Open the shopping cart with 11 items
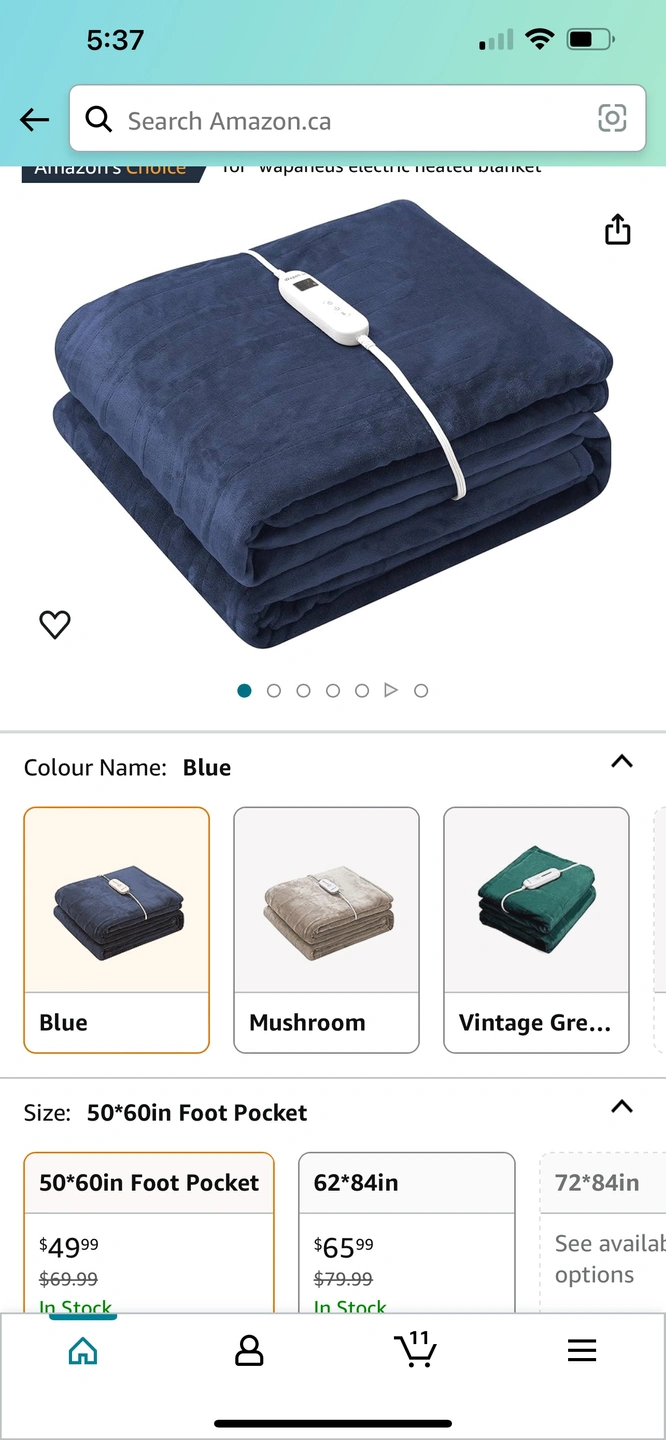The width and height of the screenshot is (666, 1440). (x=415, y=1349)
